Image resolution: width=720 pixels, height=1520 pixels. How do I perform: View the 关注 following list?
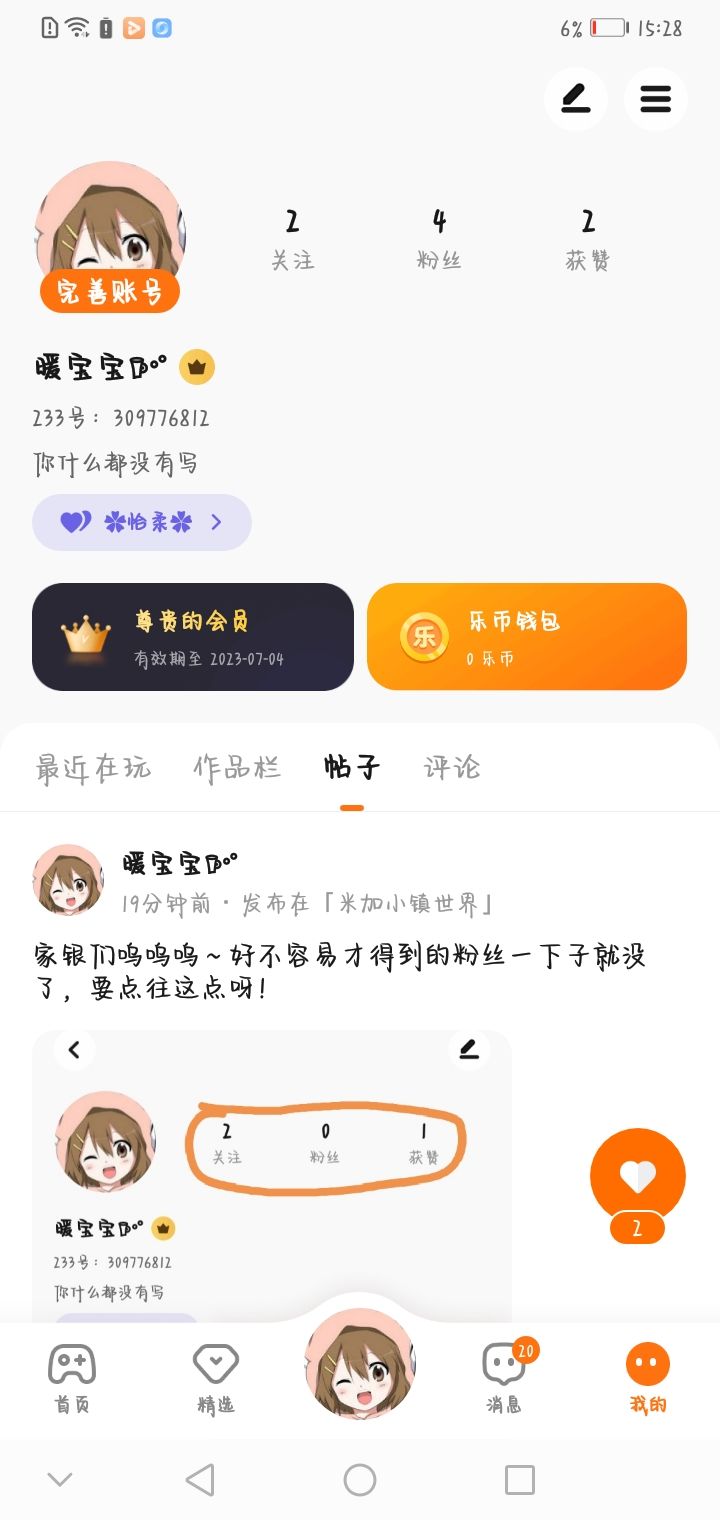tap(292, 240)
